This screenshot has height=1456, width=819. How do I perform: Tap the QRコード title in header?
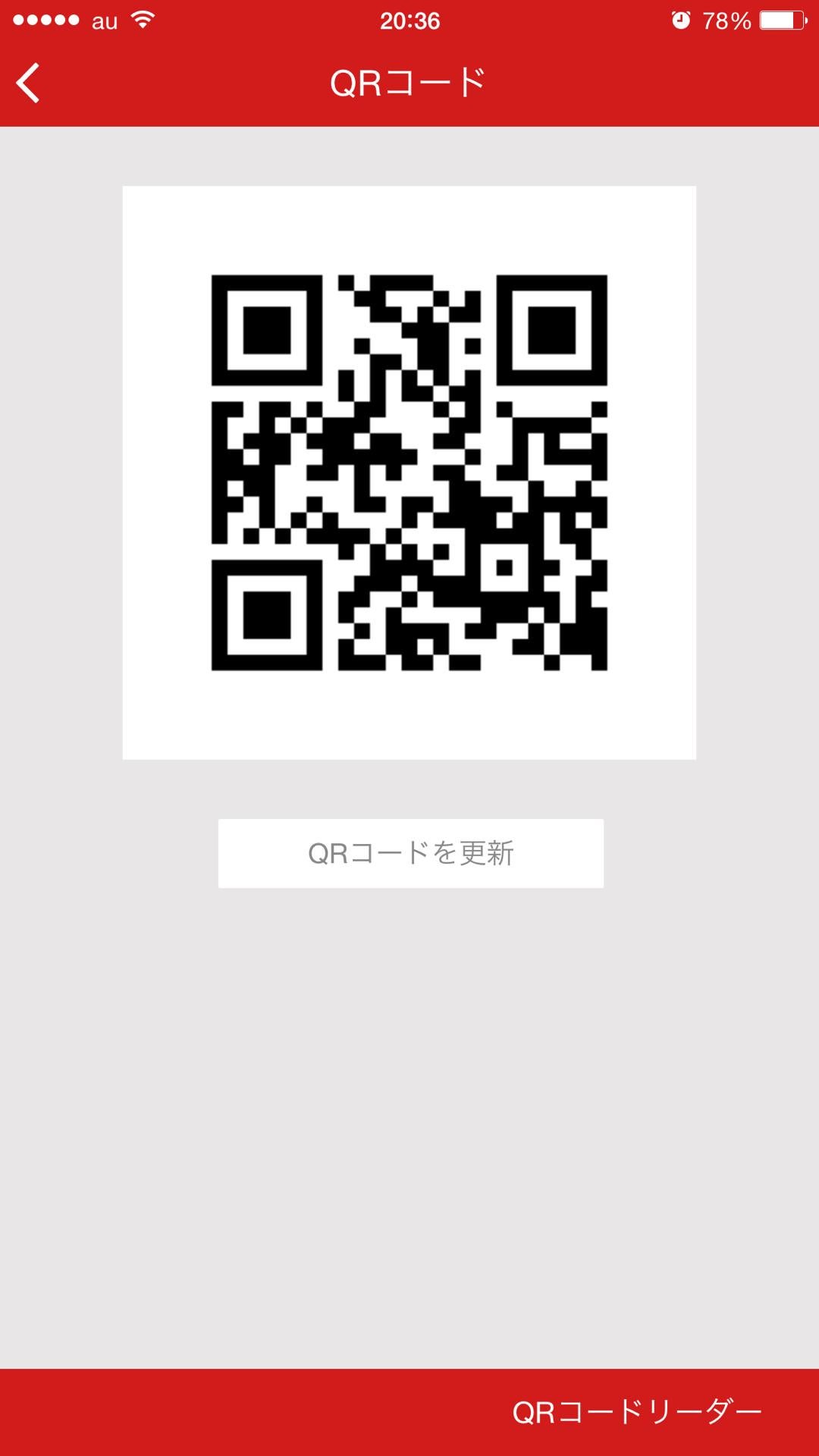pyautogui.click(x=409, y=80)
